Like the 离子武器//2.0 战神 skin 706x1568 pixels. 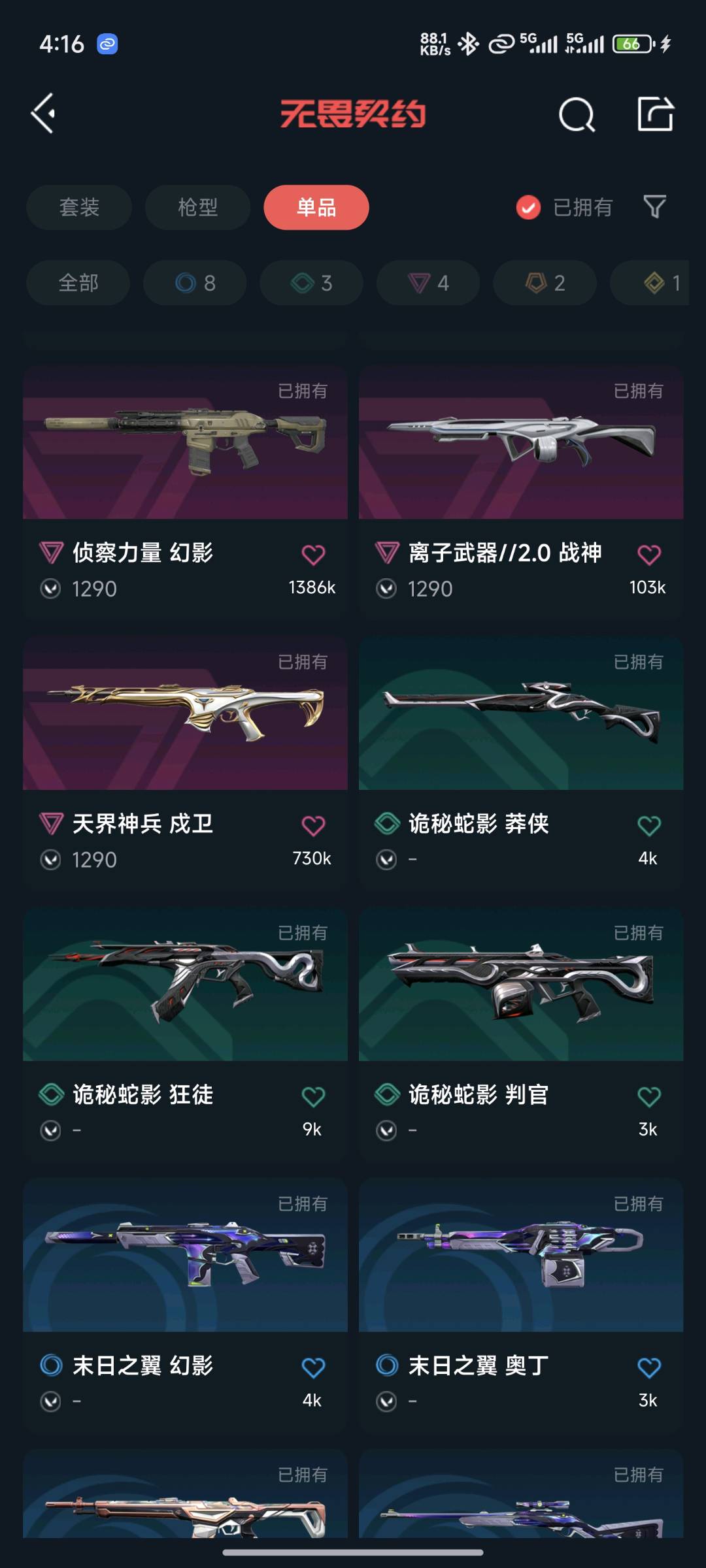648,555
